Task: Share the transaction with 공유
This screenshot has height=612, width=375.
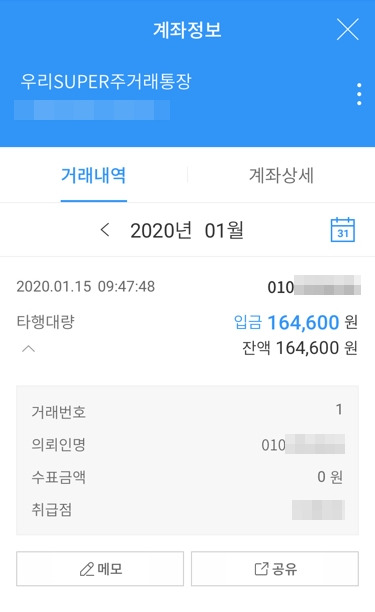Action: coord(275,569)
